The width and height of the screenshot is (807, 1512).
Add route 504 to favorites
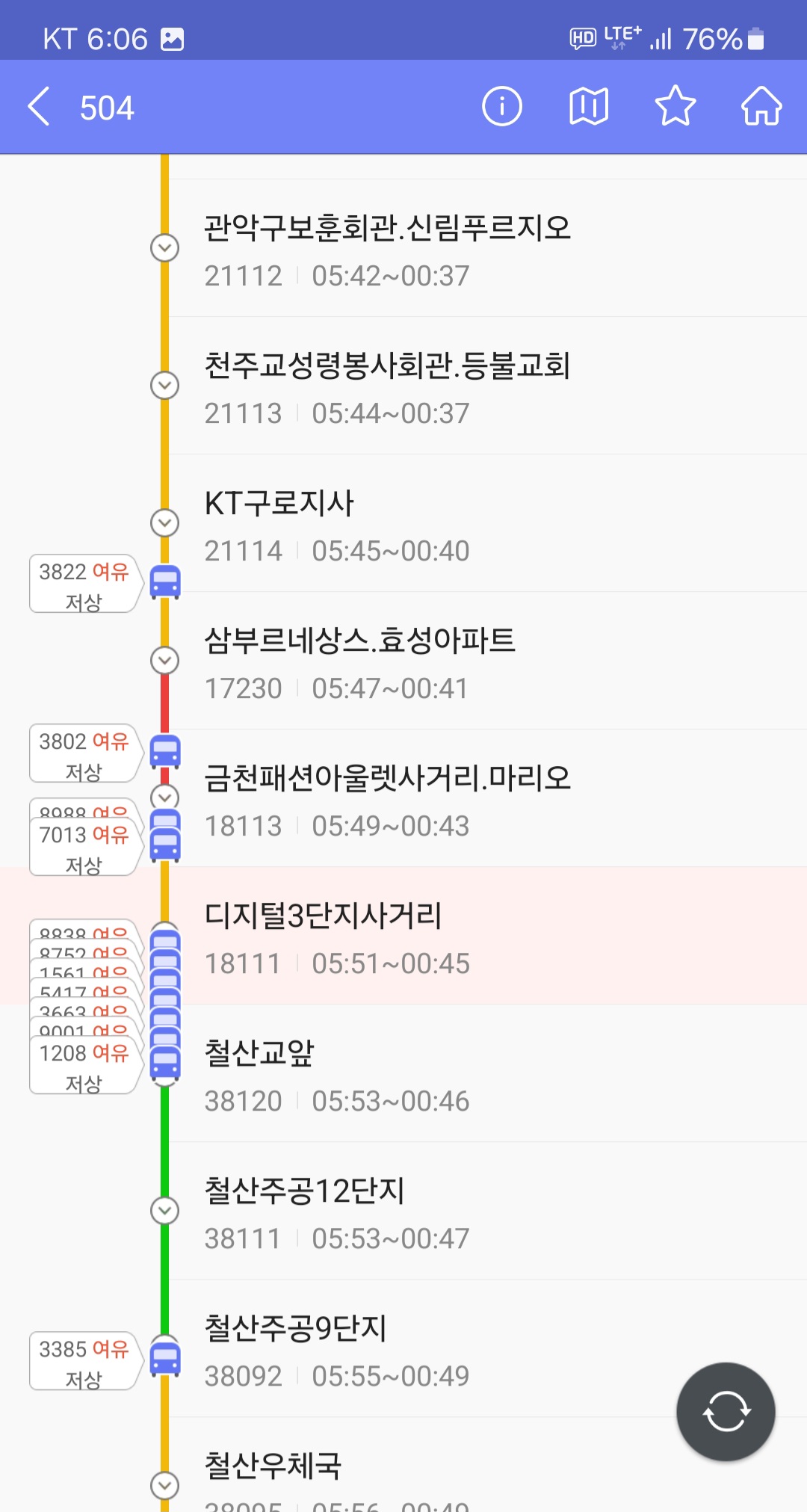675,106
